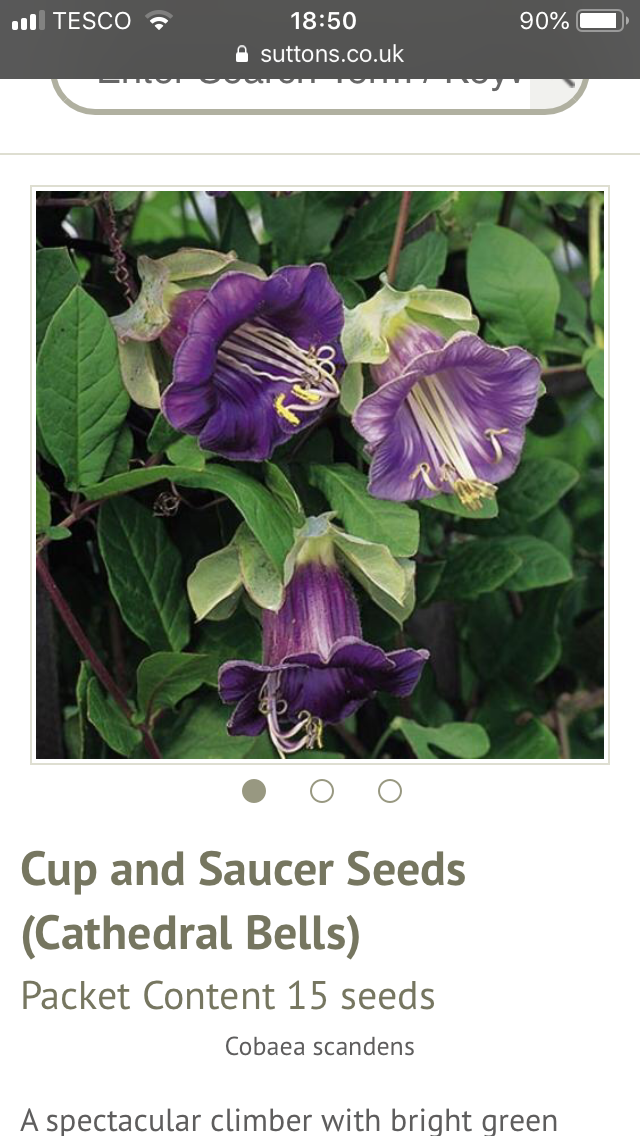Open the Cup and Saucer flower image

point(320,475)
